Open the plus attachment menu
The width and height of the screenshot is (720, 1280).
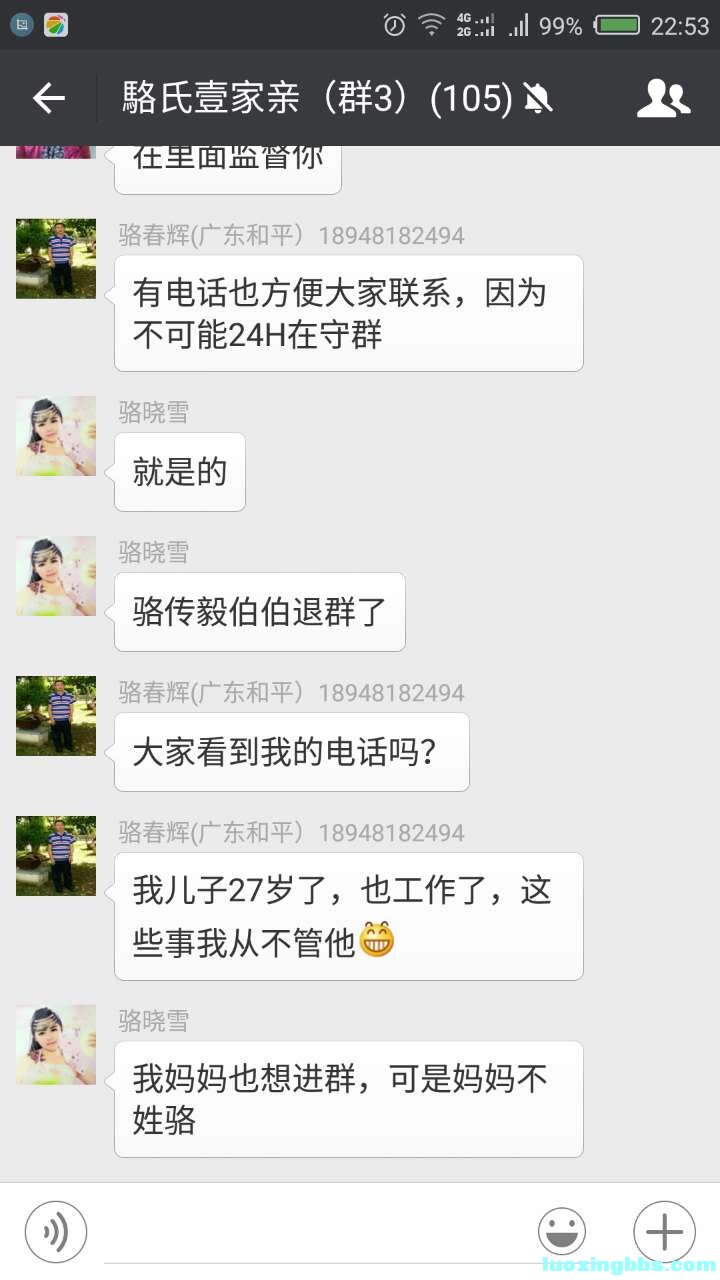click(664, 1232)
